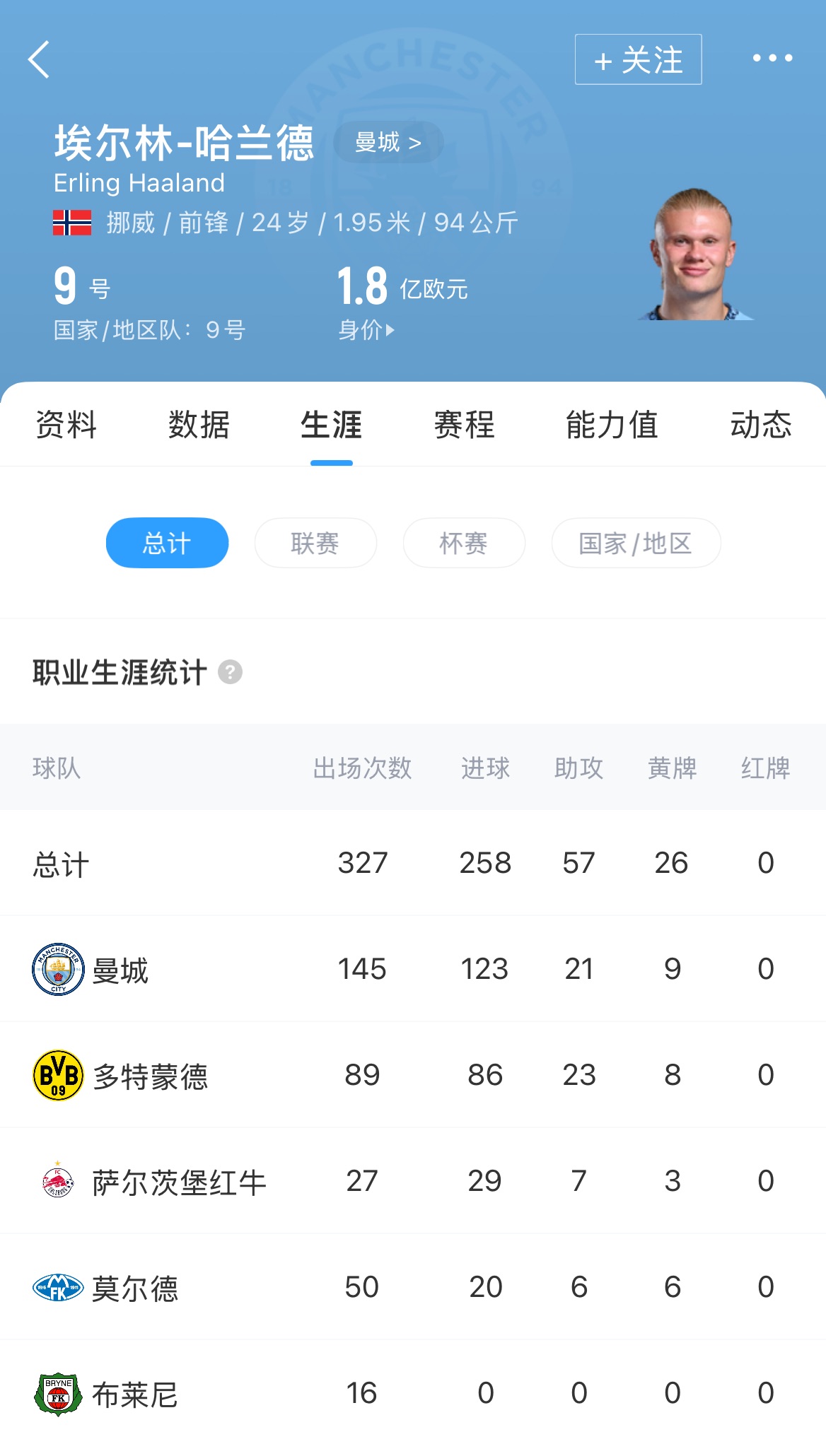Open the 能力值 tab

612,425
